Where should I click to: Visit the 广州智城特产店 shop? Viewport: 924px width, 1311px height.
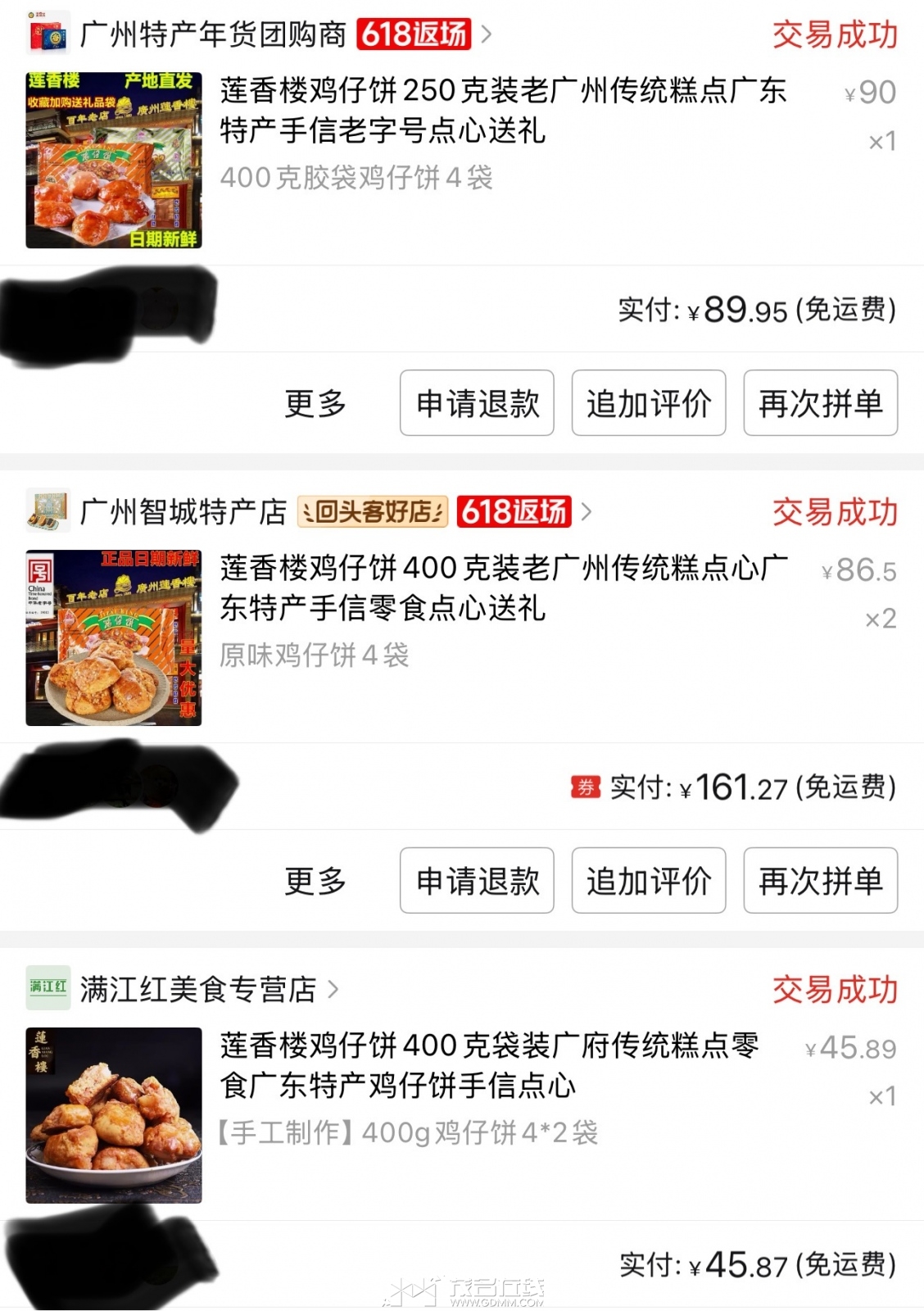[183, 512]
